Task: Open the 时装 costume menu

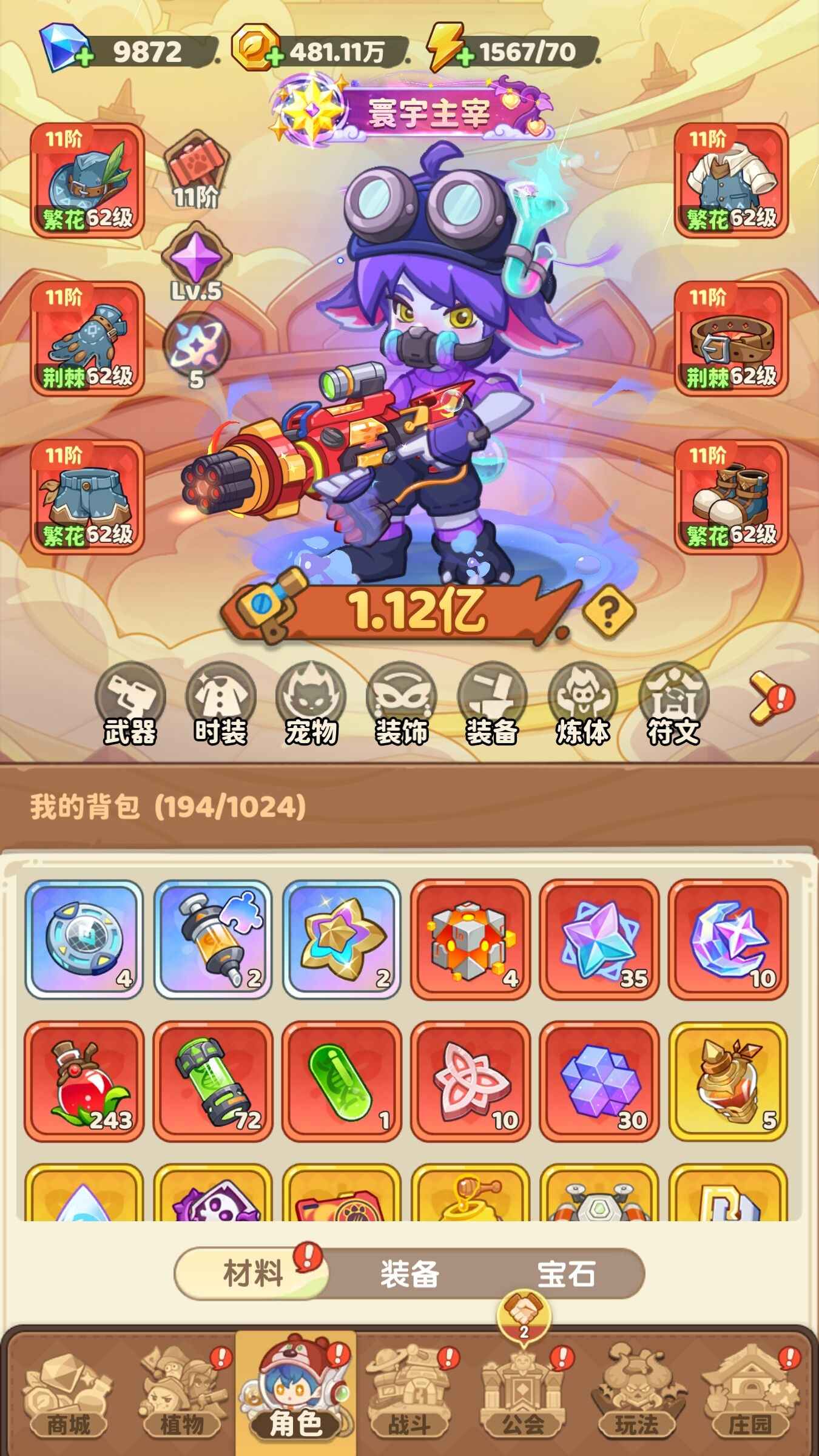Action: coord(220,704)
